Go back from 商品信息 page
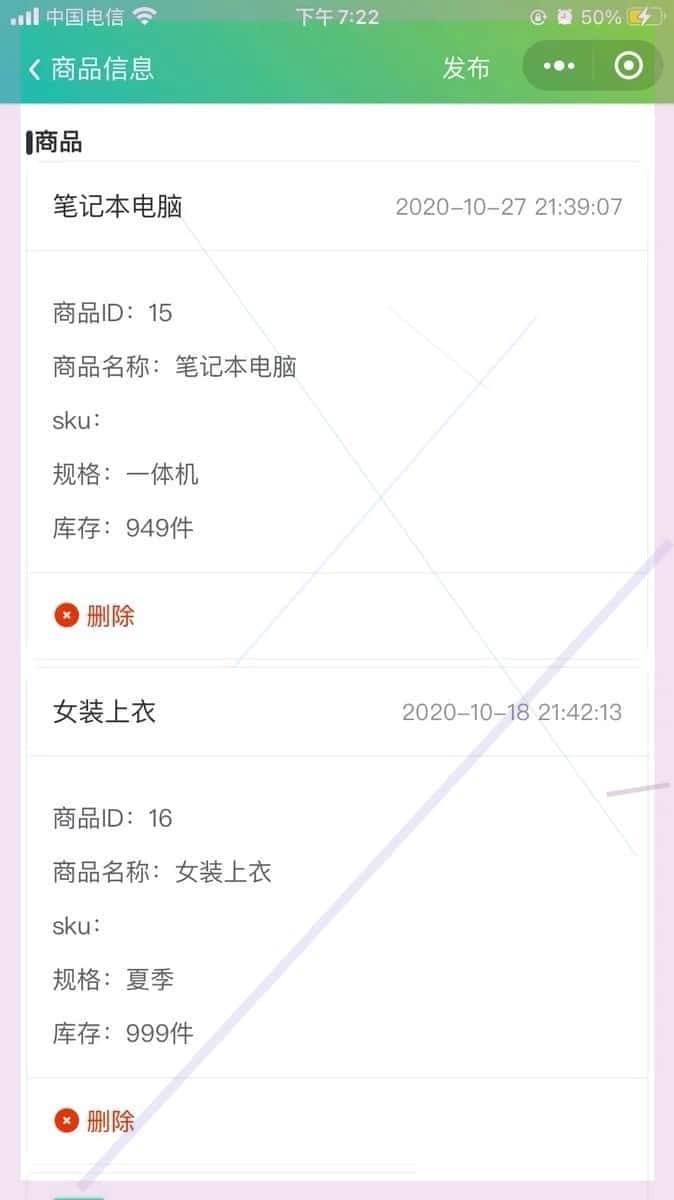This screenshot has height=1200, width=674. (x=35, y=68)
